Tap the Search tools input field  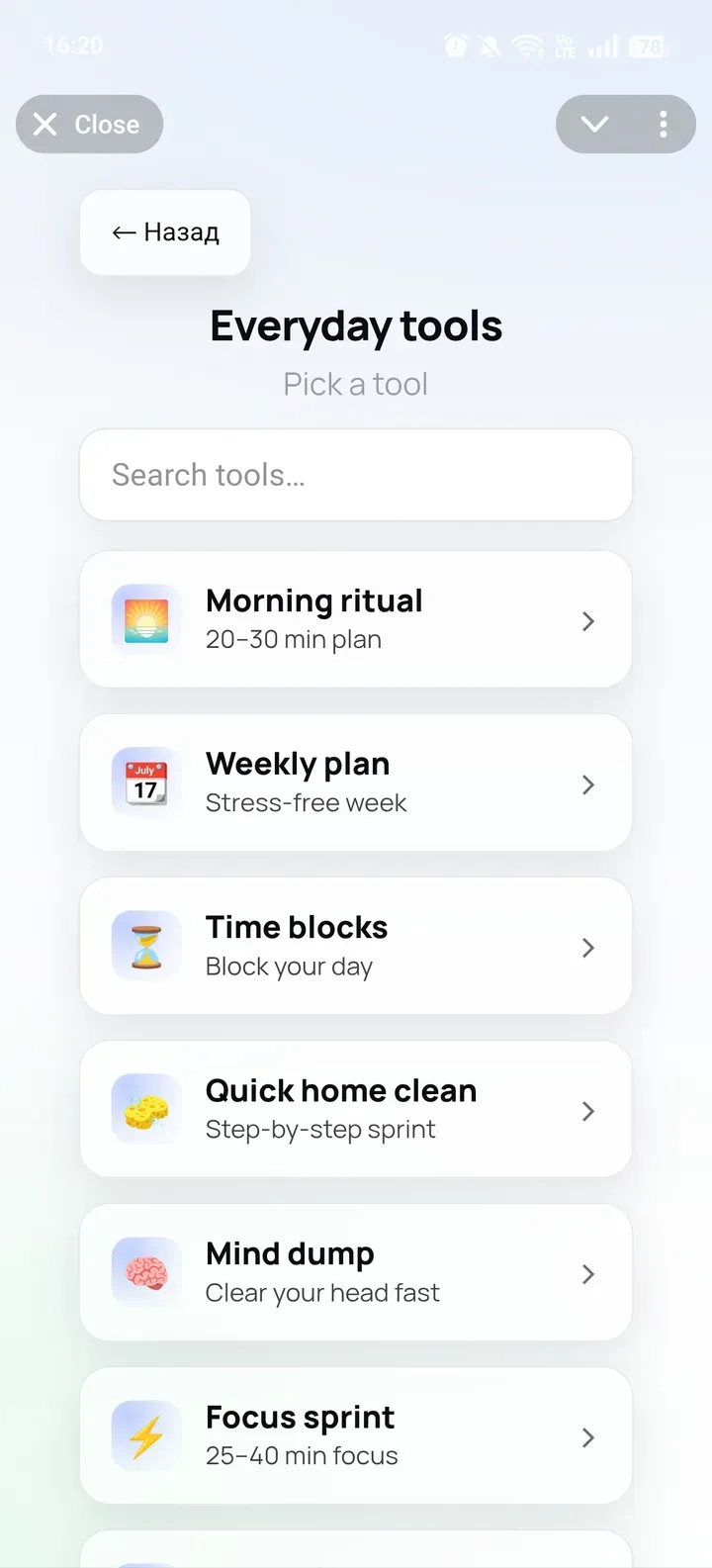coord(356,475)
